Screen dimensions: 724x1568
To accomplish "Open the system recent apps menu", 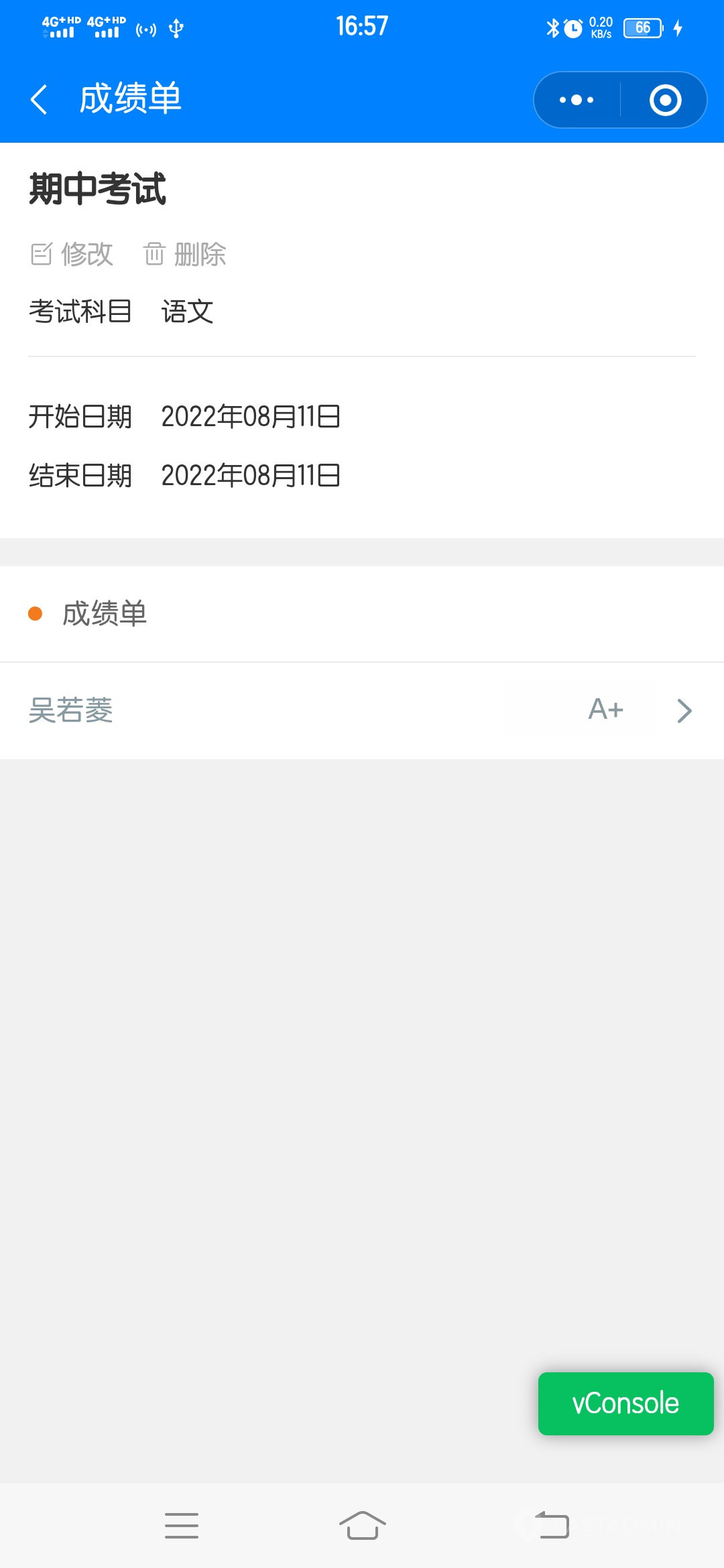I will coord(181,1526).
